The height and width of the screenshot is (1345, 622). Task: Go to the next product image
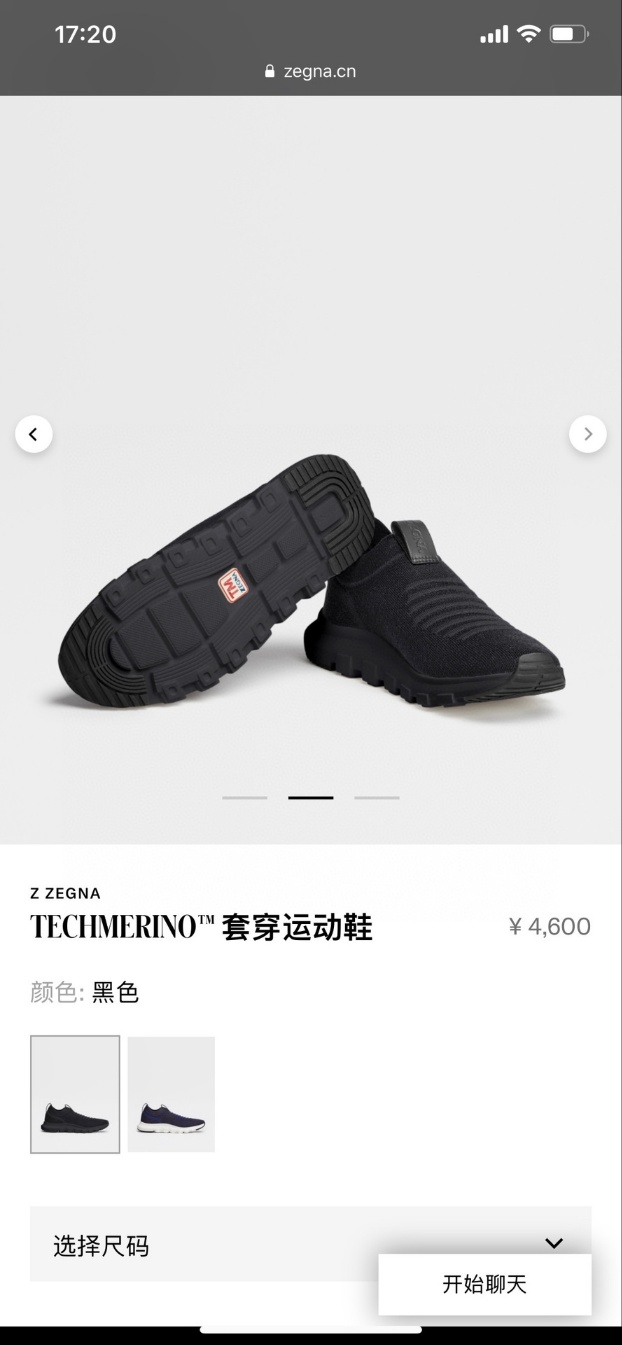pos(588,434)
